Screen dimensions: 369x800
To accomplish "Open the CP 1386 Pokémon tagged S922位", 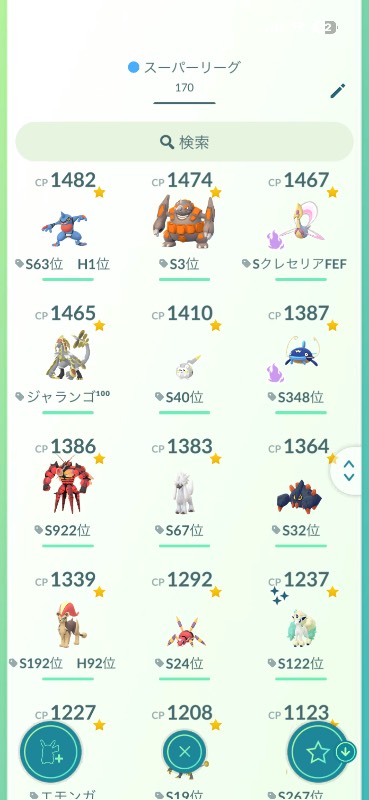I will (x=68, y=492).
